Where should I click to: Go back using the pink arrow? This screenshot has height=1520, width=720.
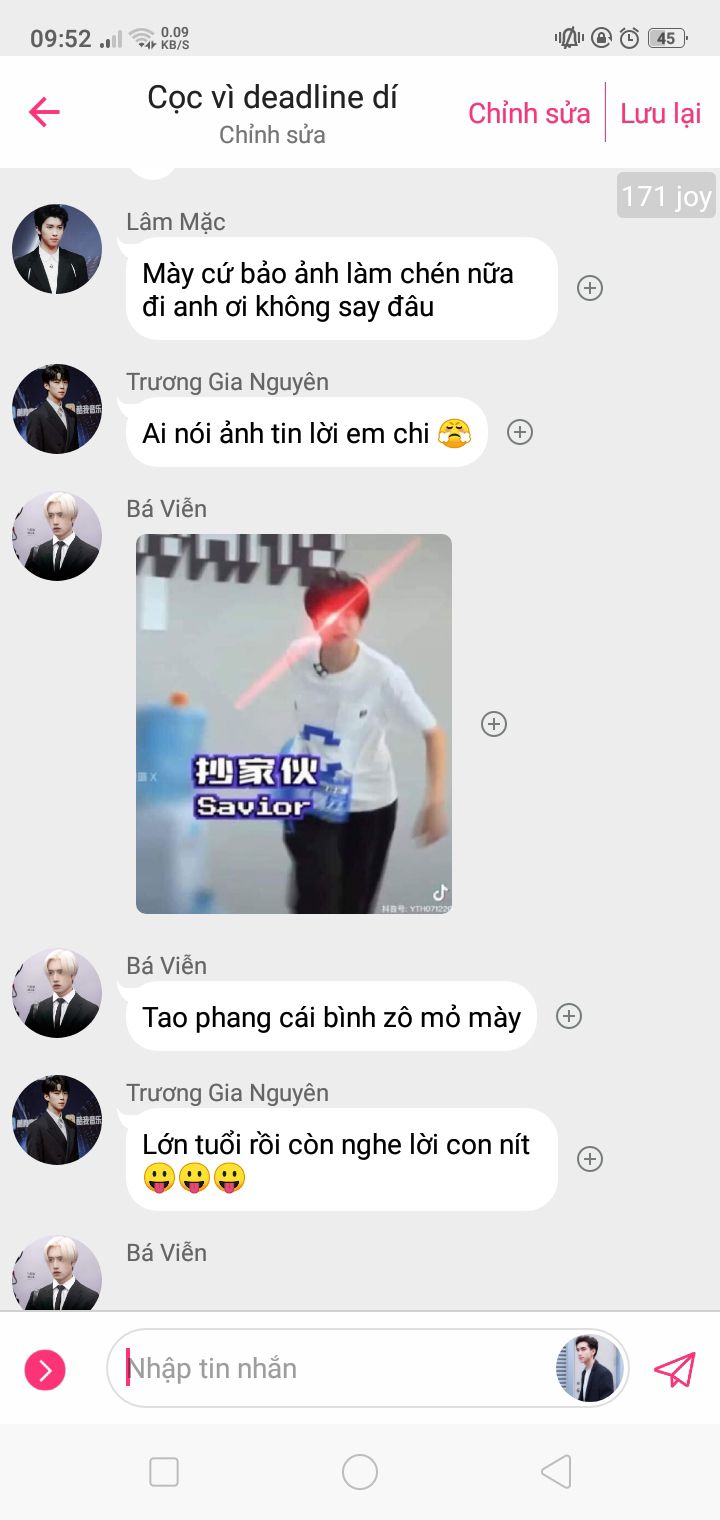pyautogui.click(x=44, y=112)
